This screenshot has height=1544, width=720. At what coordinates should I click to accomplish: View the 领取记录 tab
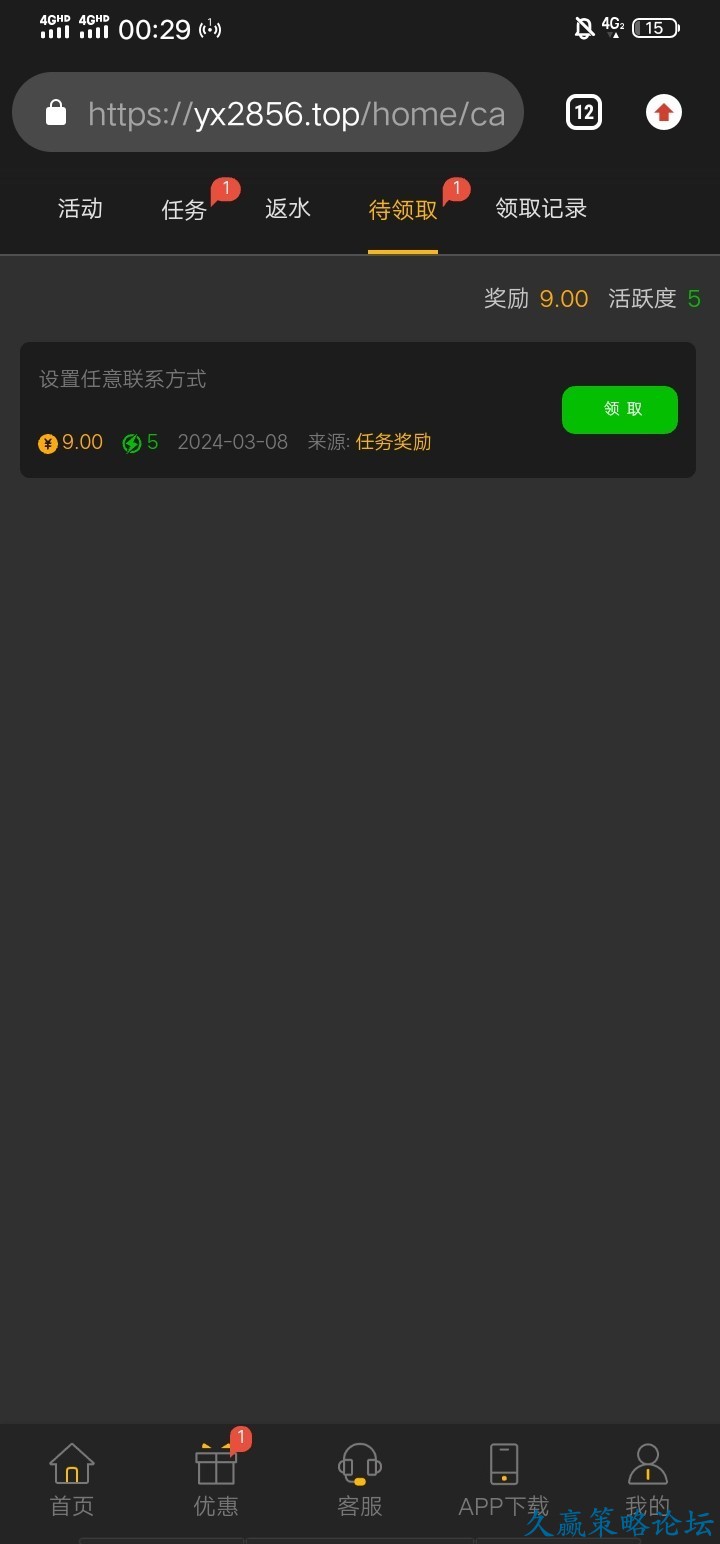[x=541, y=209]
